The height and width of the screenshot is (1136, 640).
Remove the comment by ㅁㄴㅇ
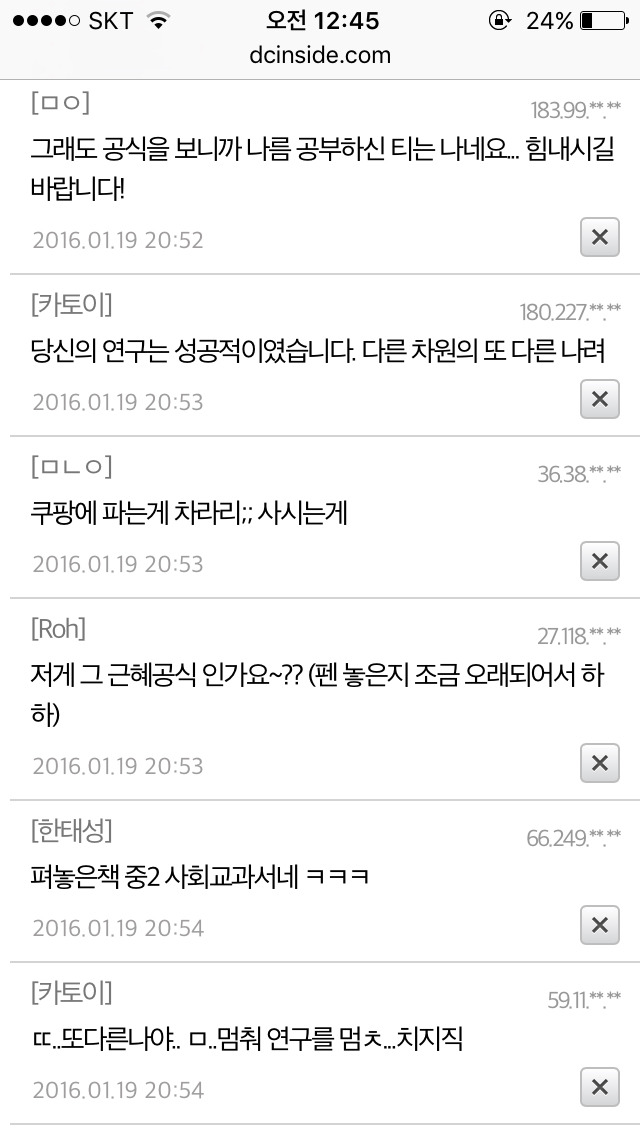click(599, 561)
